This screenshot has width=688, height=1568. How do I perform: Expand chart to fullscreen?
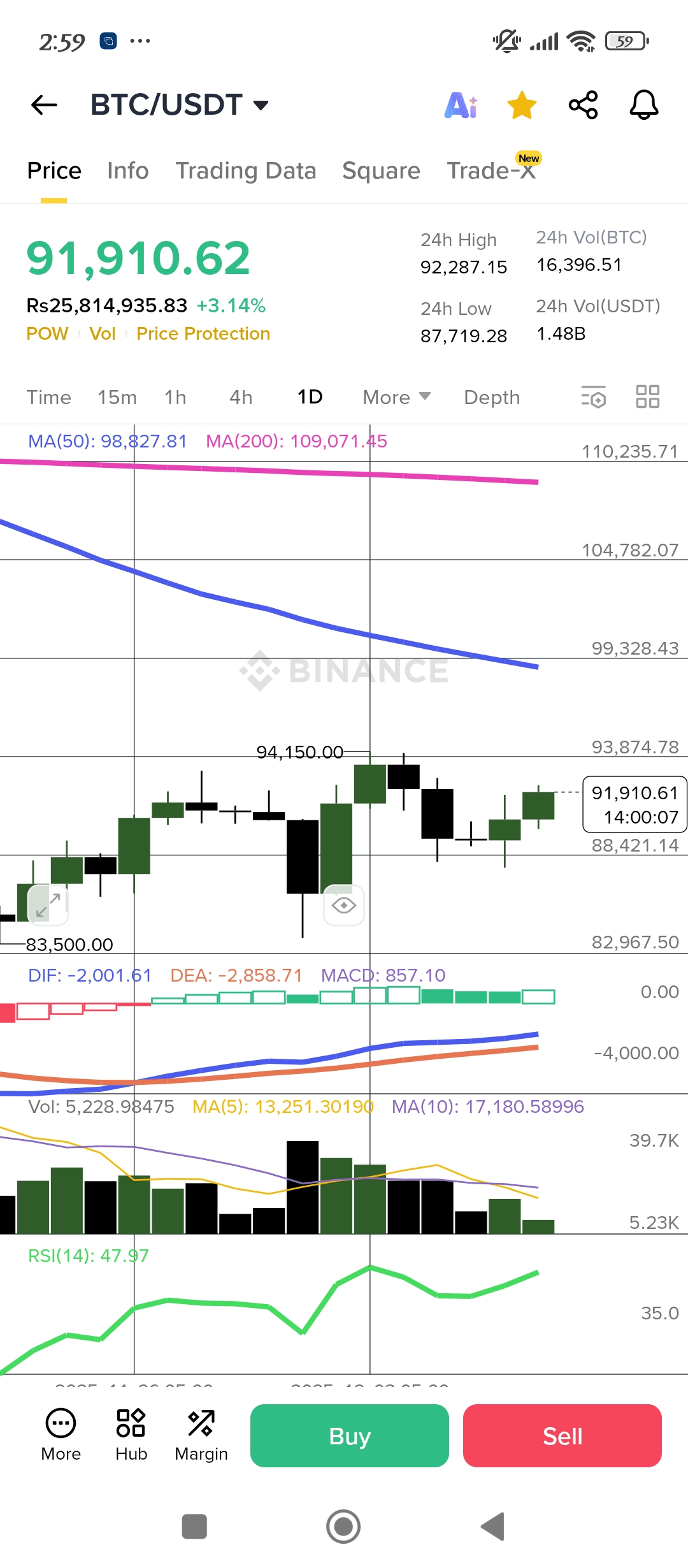(x=48, y=904)
